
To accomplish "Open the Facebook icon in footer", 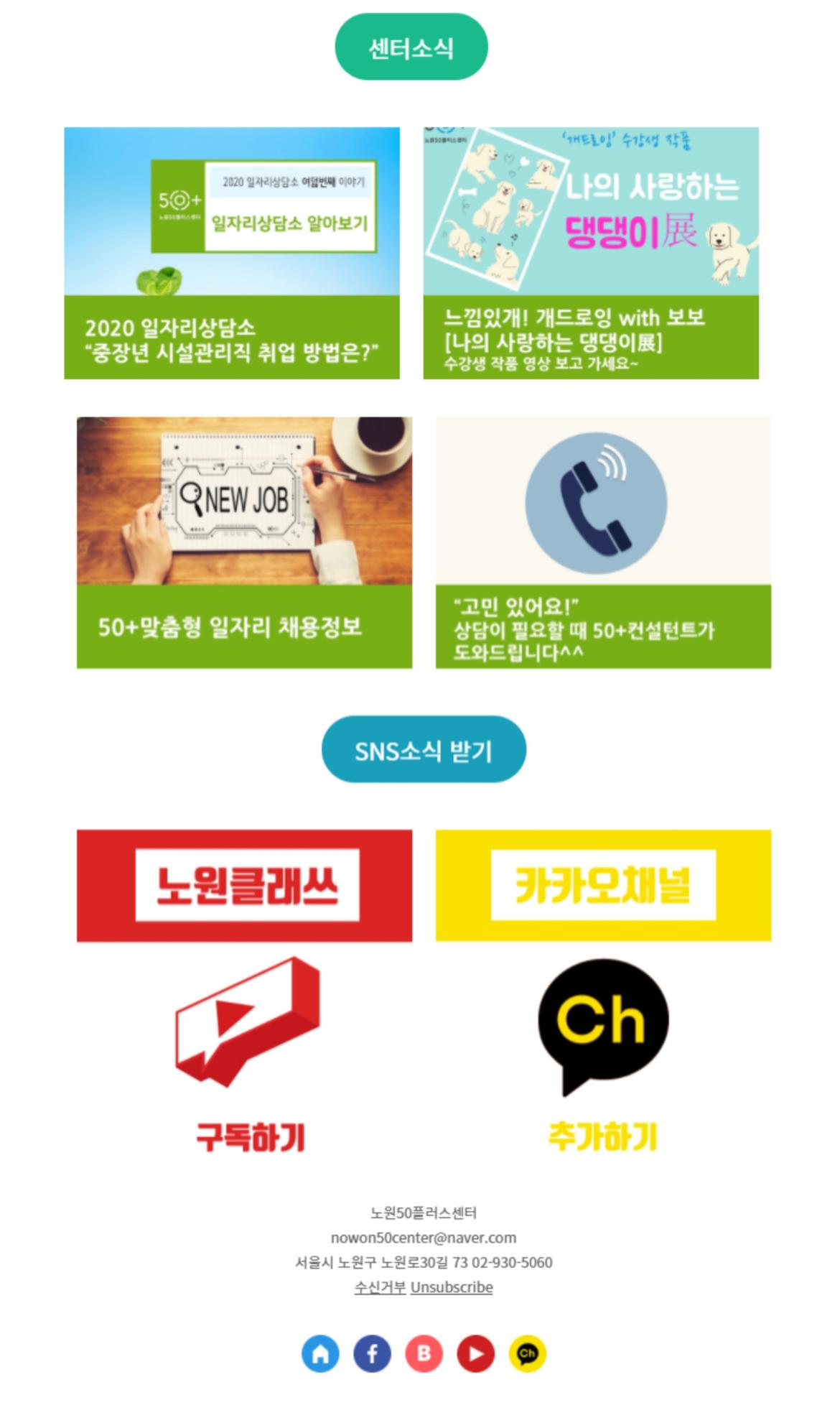I will pos(372,1353).
